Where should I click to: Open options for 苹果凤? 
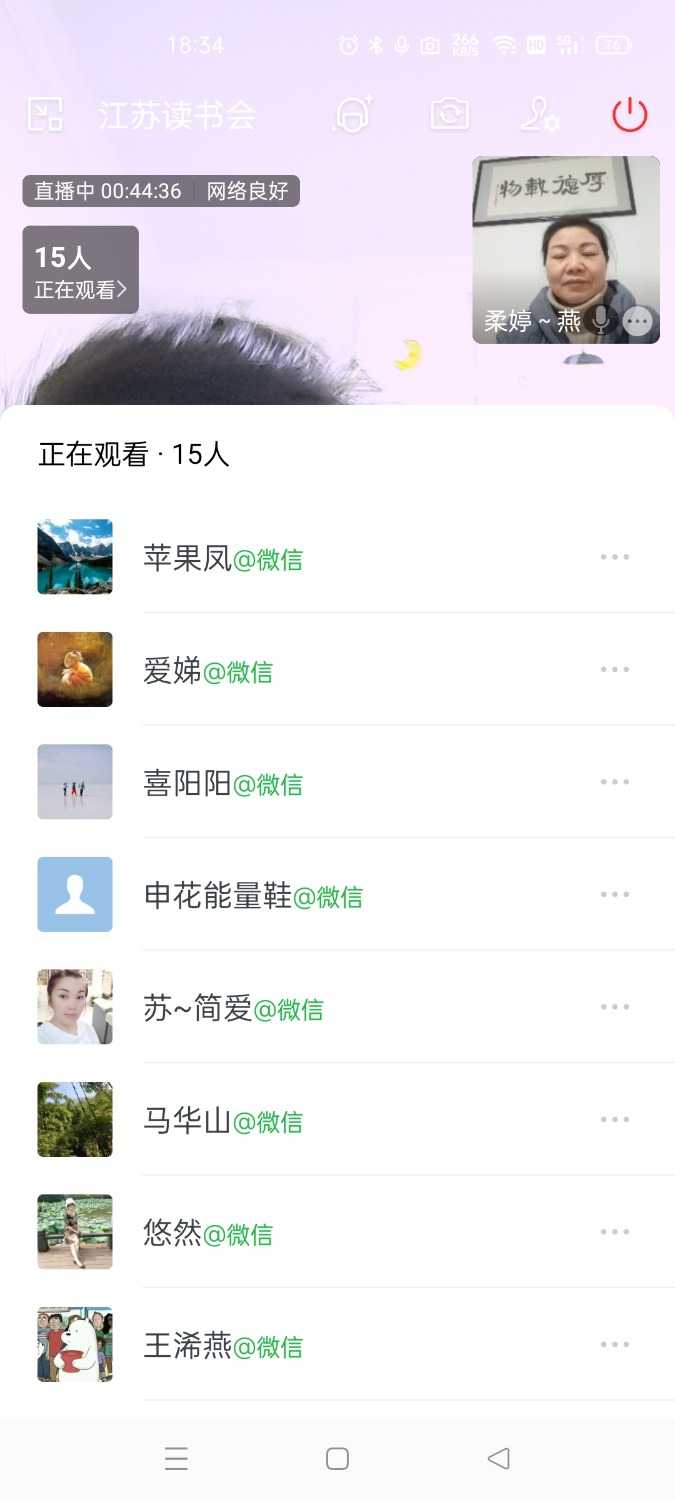(615, 557)
